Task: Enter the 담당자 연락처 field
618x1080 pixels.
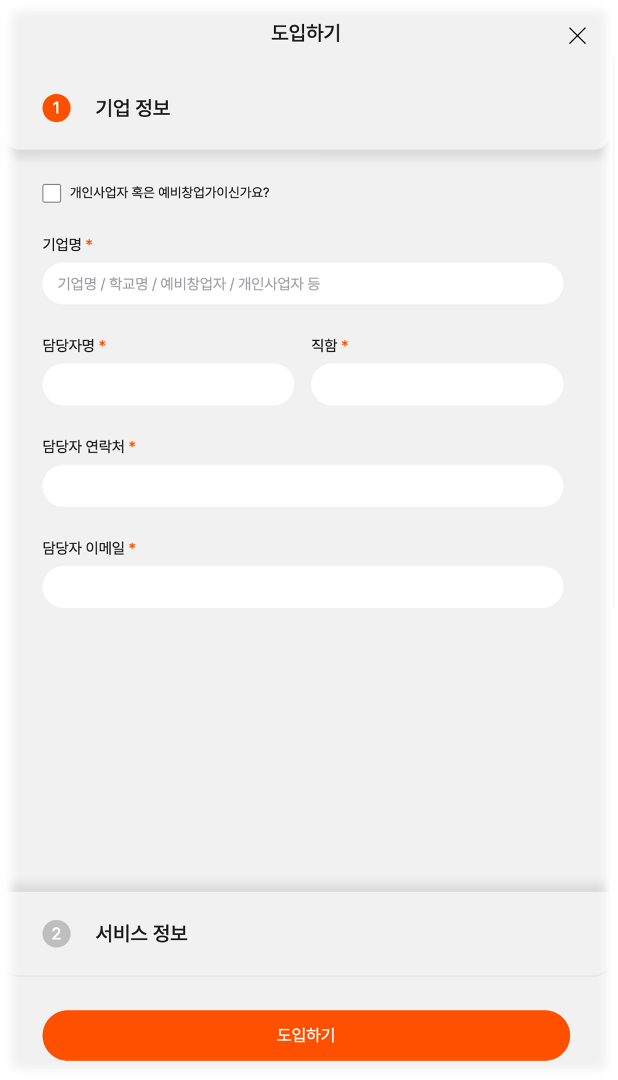Action: pyautogui.click(x=302, y=486)
